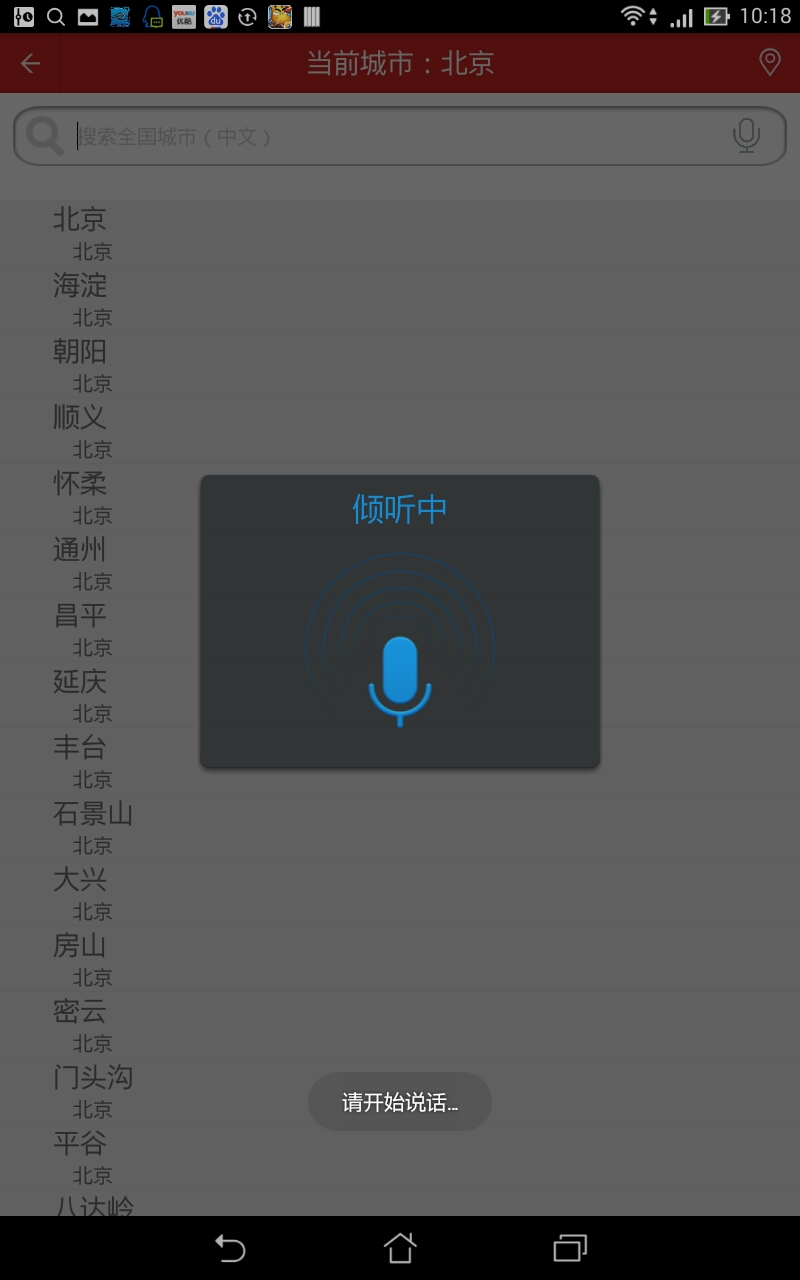Tap the location pin icon

coord(769,63)
